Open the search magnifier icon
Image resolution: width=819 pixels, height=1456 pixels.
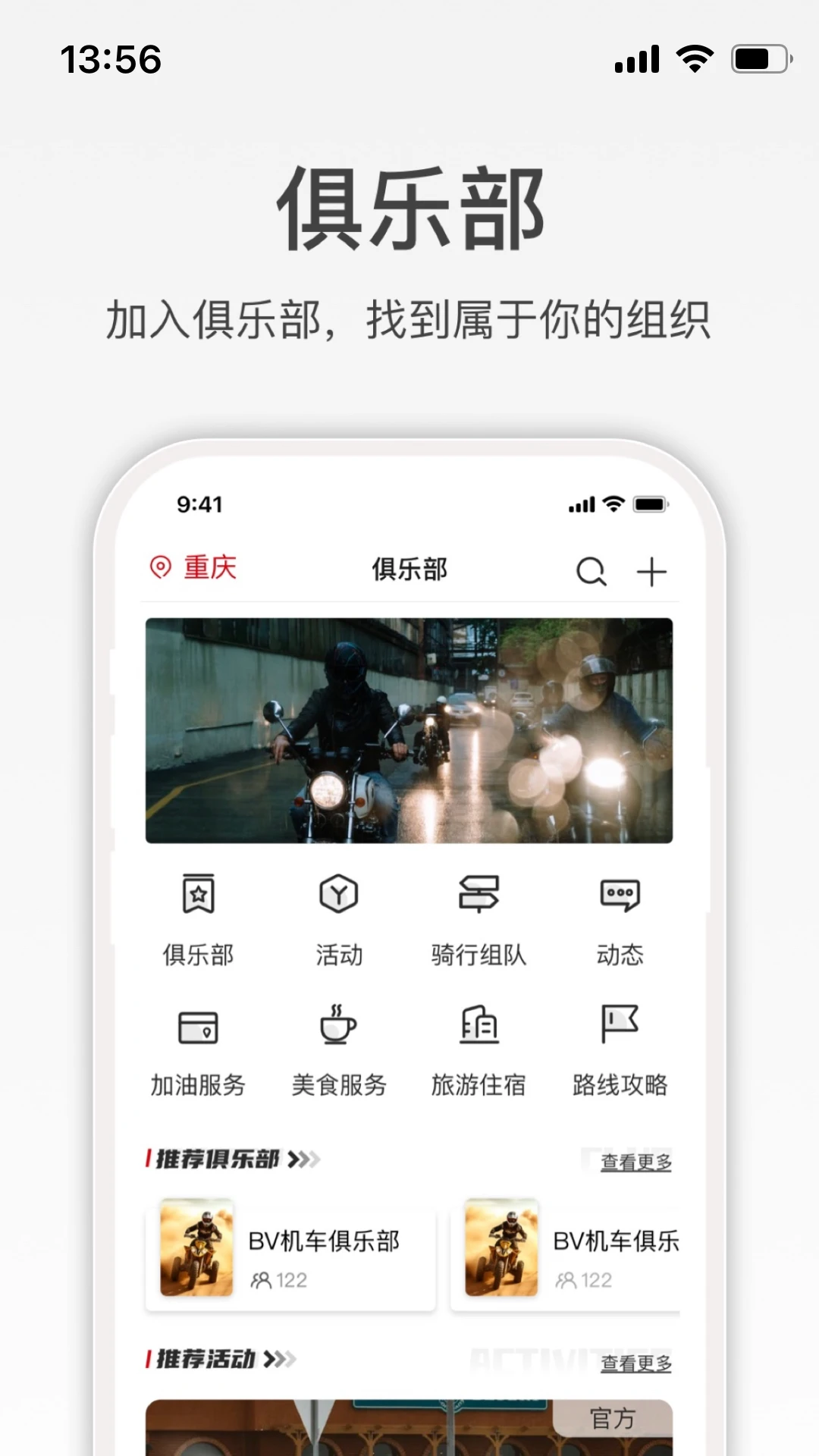591,571
